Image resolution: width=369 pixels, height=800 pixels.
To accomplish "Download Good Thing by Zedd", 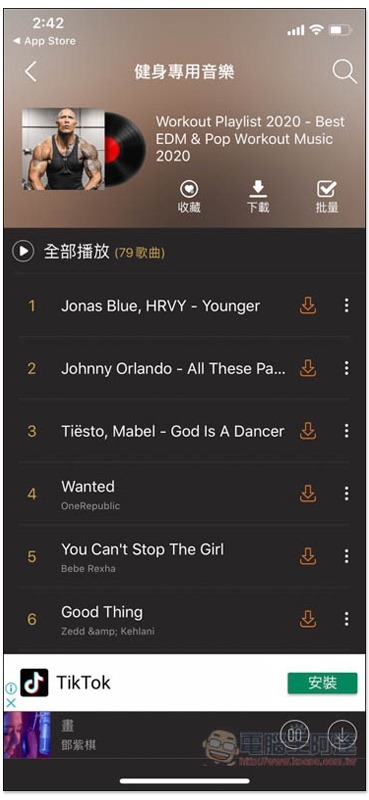I will [x=308, y=619].
